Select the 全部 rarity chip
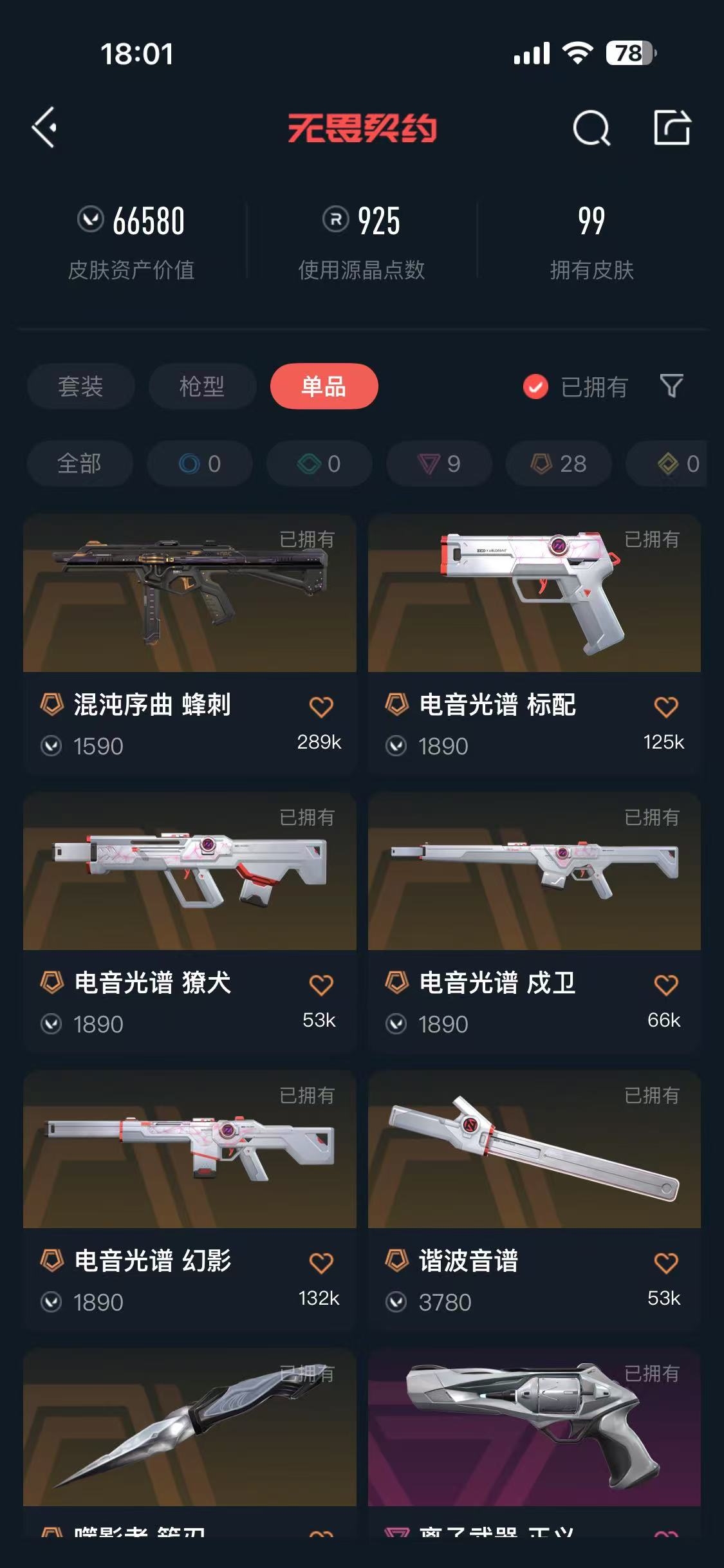Viewport: 724px width, 1568px height. tap(80, 463)
